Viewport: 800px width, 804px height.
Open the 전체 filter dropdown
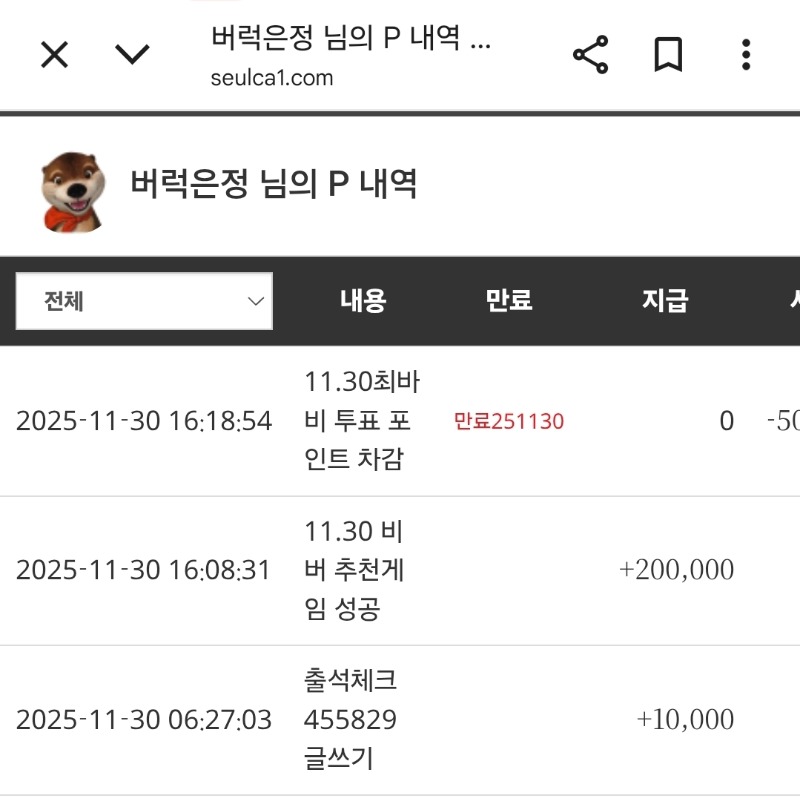coord(143,300)
